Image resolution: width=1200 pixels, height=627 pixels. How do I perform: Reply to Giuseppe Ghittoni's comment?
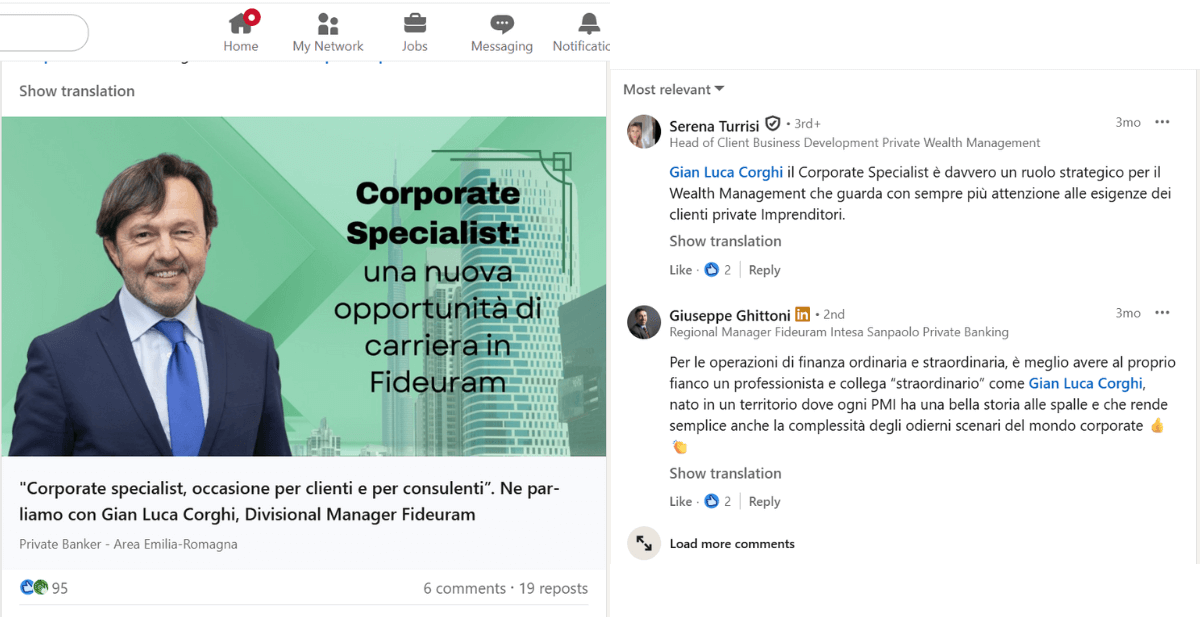[x=764, y=502]
